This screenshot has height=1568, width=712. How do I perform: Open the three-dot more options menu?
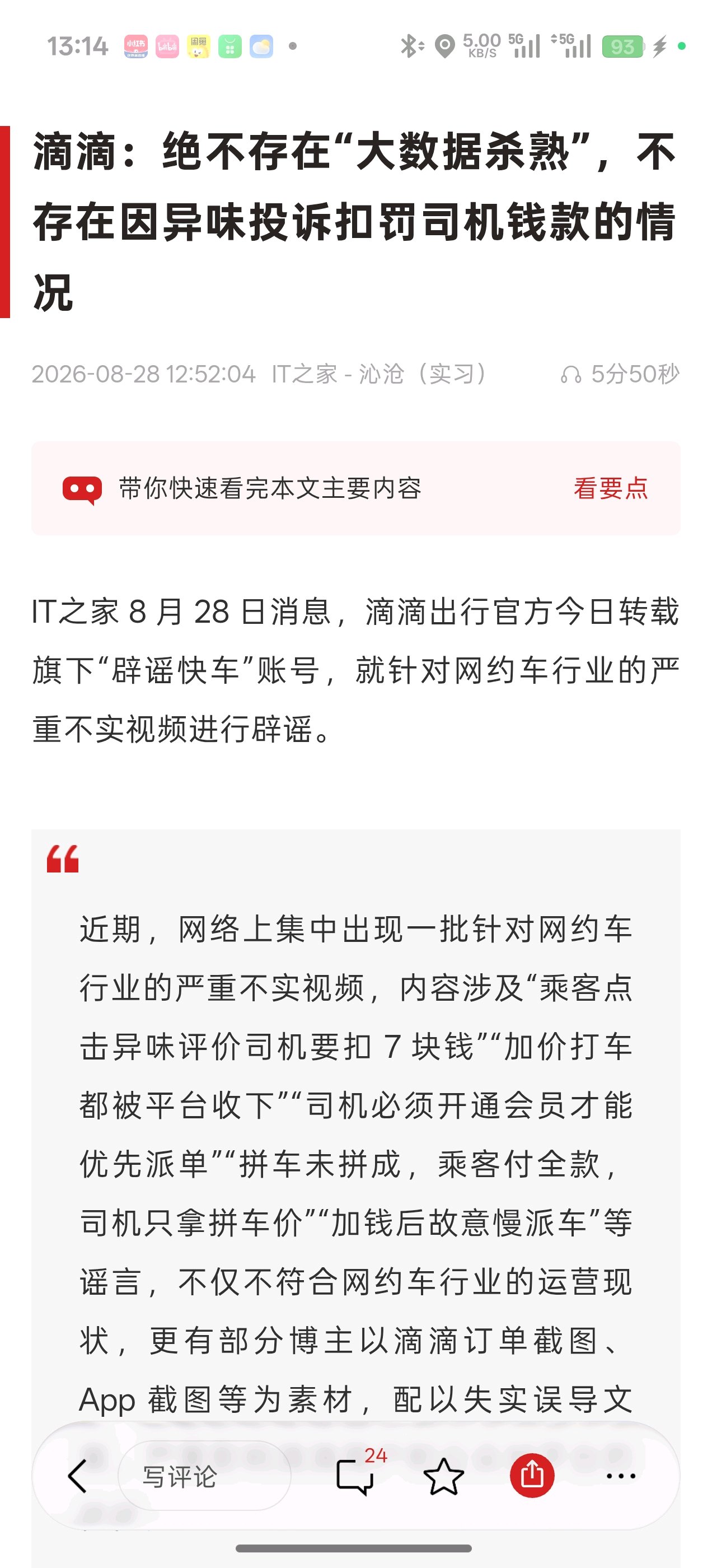621,1476
